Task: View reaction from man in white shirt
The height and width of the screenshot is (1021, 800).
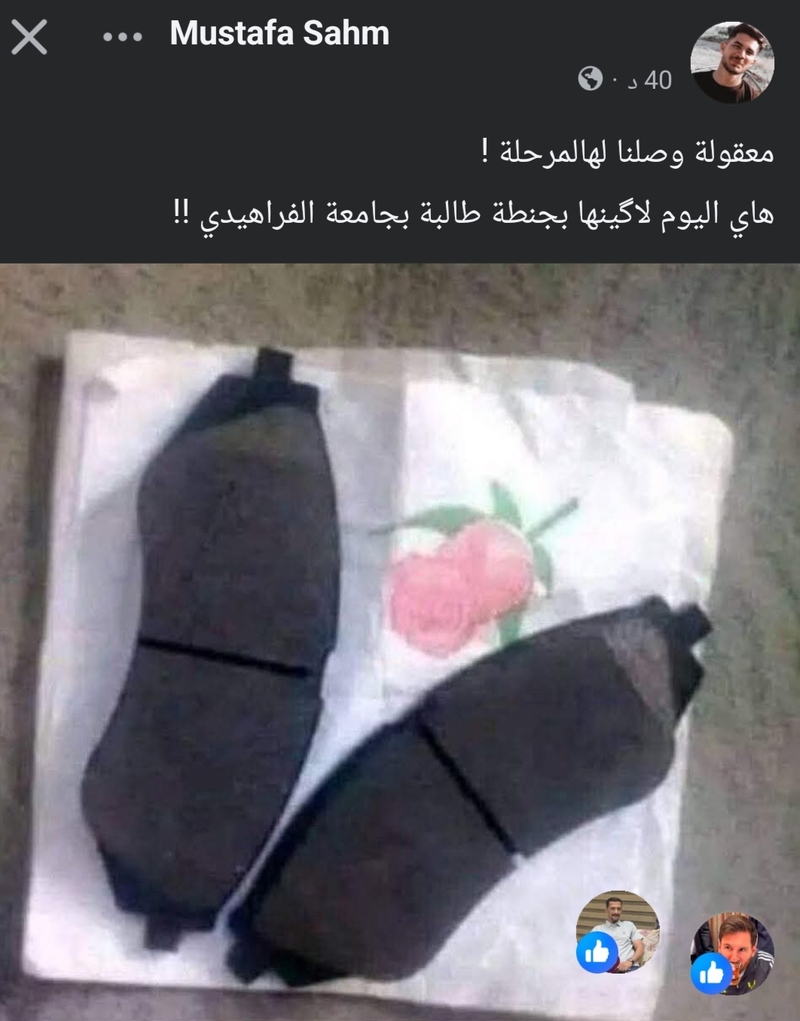Action: click(618, 932)
